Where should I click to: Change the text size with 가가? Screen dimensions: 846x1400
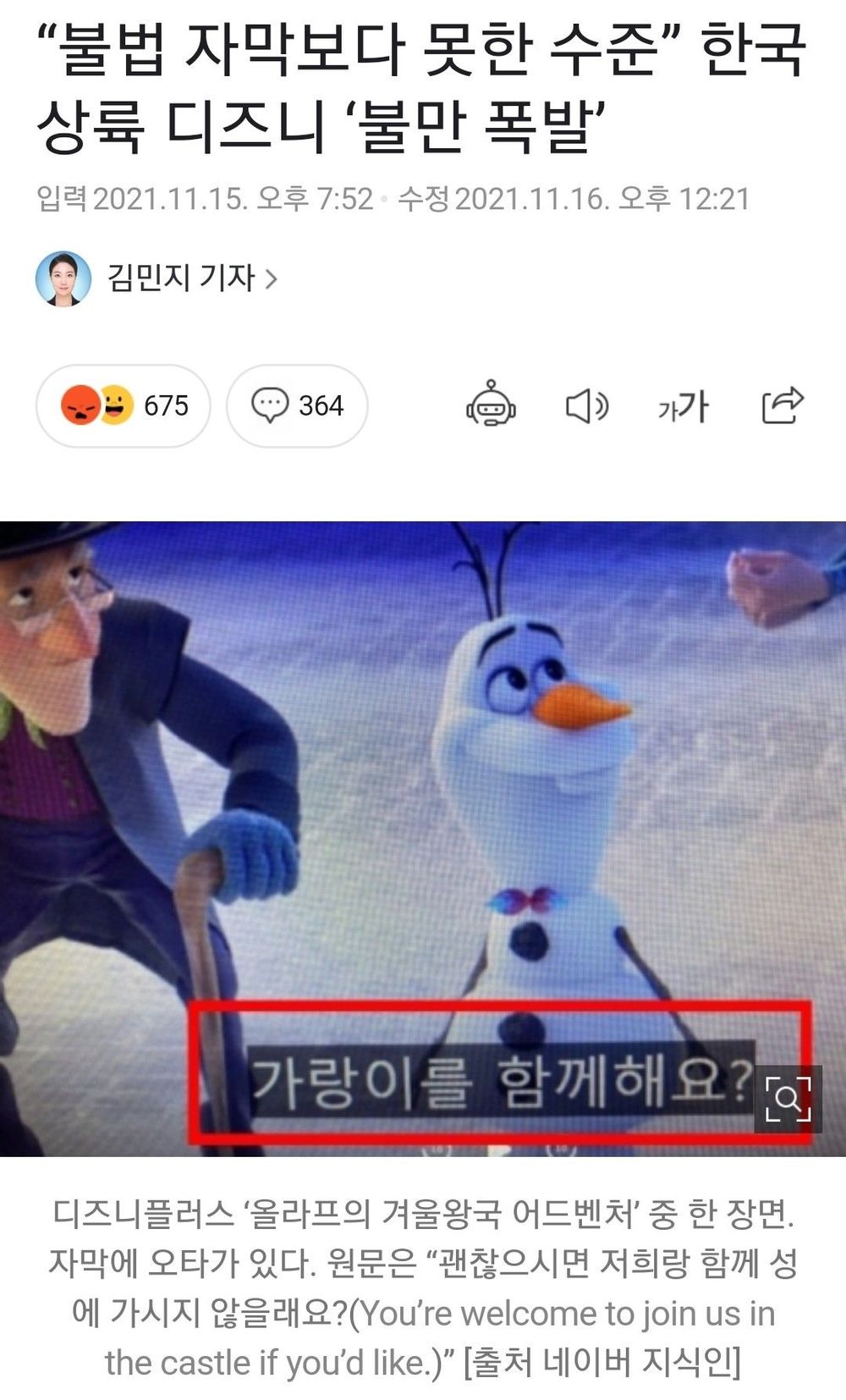coord(683,406)
